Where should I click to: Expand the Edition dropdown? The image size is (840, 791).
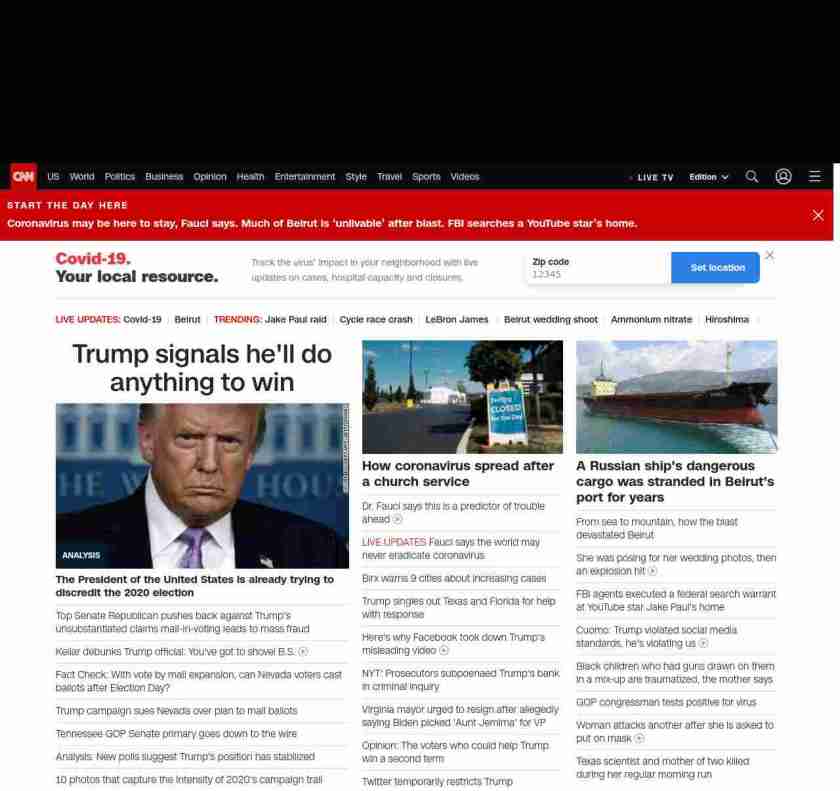(708, 177)
